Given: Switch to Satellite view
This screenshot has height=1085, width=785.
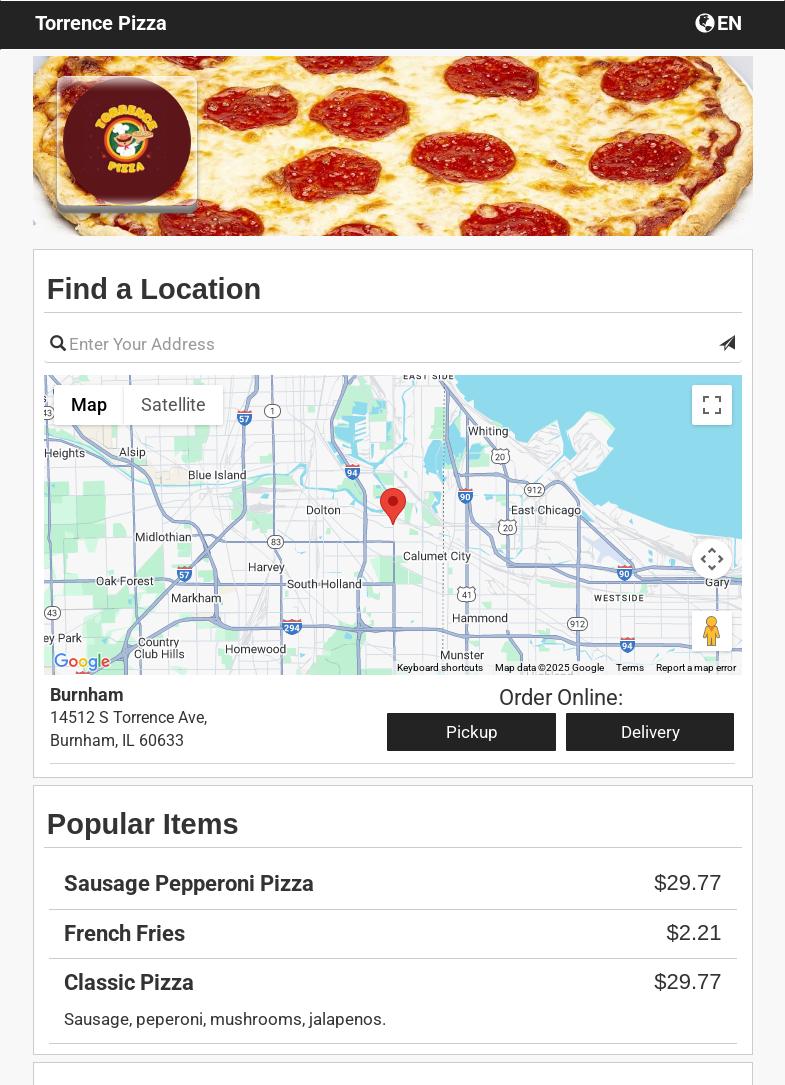Looking at the screenshot, I should point(172,405).
